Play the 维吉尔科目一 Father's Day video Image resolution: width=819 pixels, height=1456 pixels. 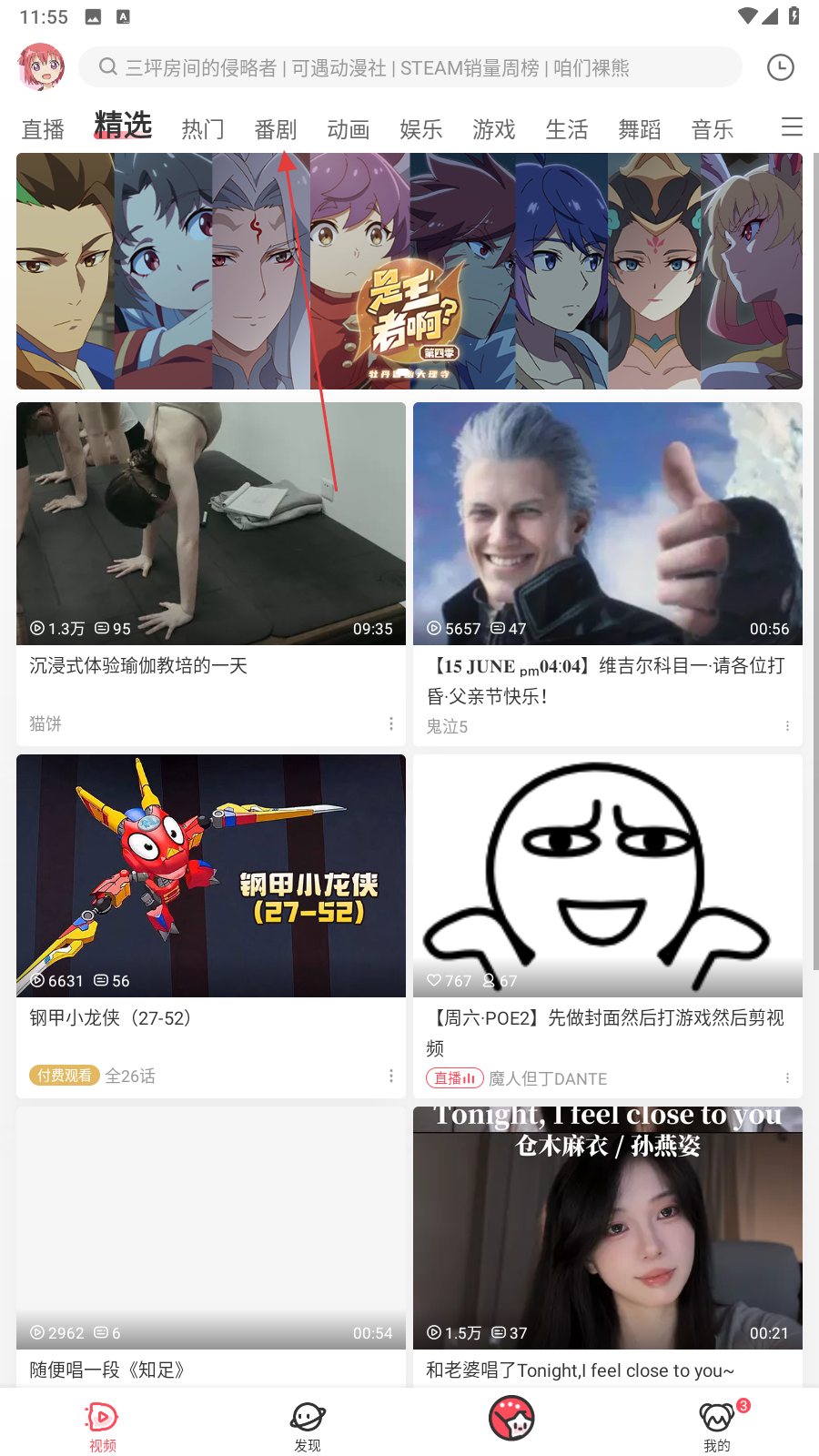coord(608,523)
